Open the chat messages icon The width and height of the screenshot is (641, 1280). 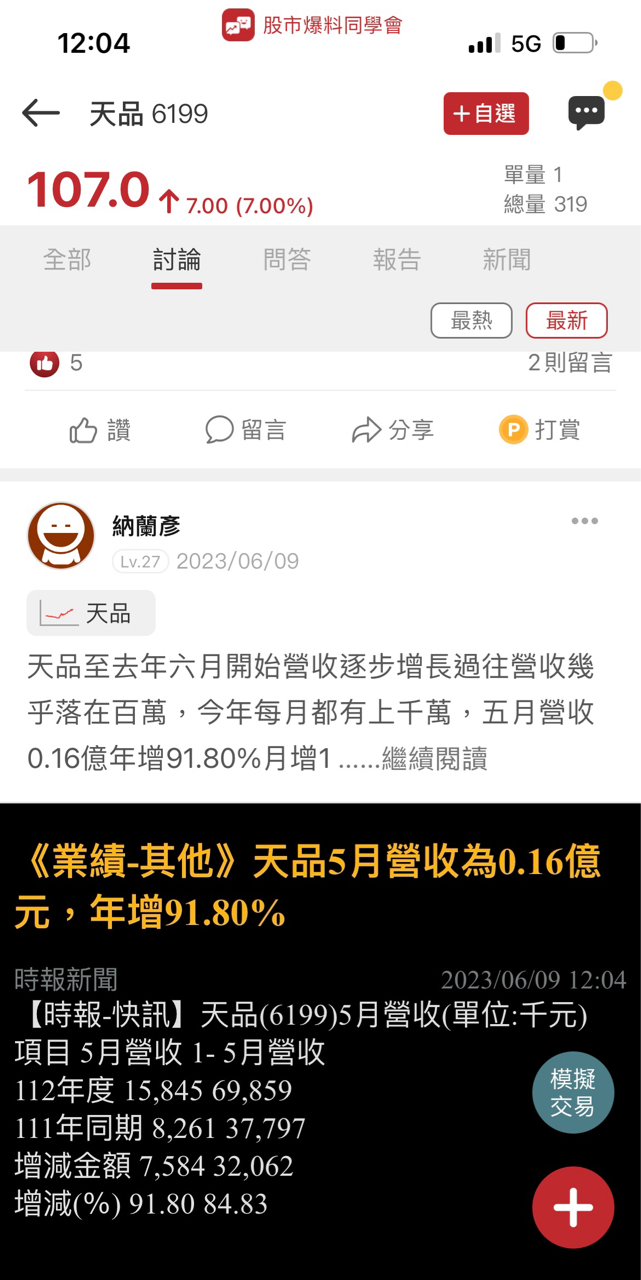click(x=587, y=111)
